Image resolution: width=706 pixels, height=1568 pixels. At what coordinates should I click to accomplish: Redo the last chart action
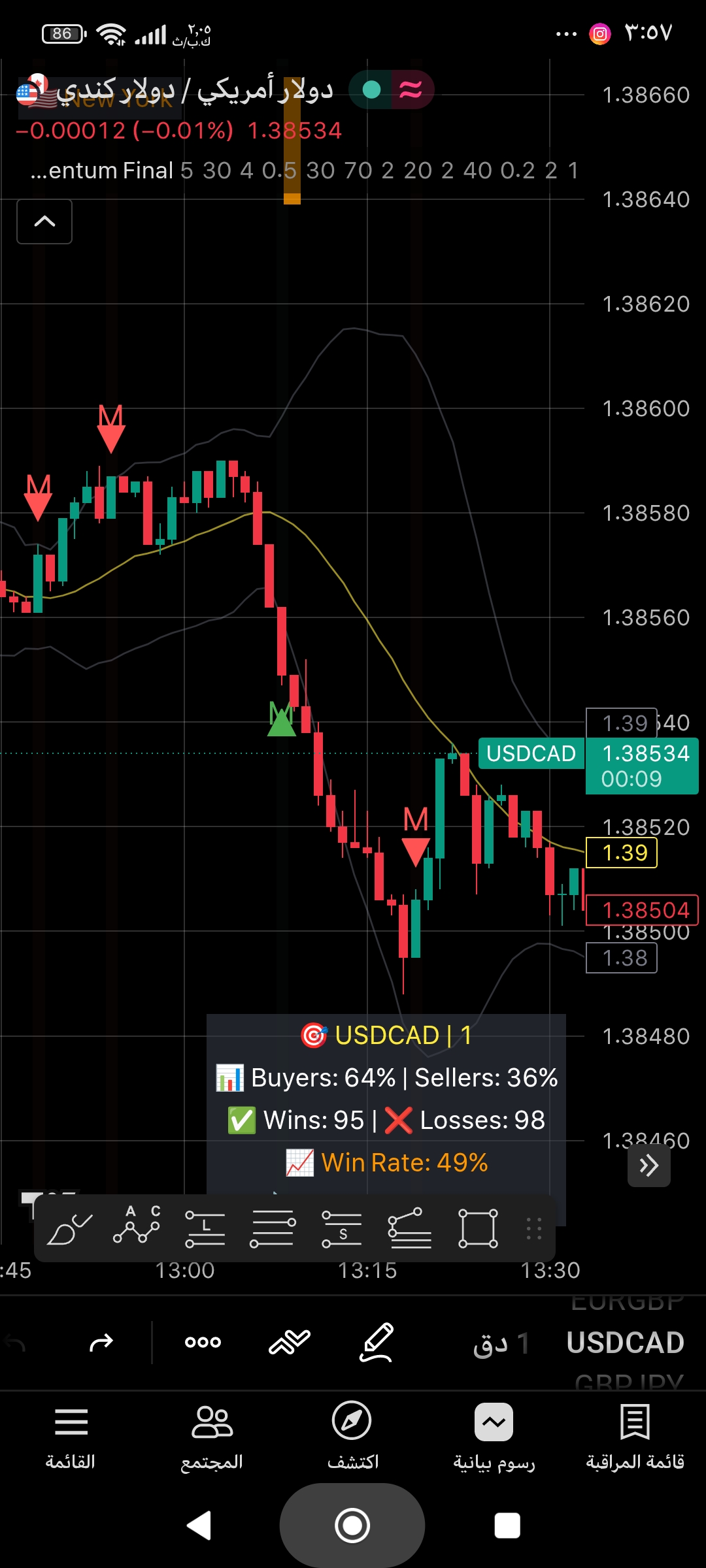(x=101, y=1343)
